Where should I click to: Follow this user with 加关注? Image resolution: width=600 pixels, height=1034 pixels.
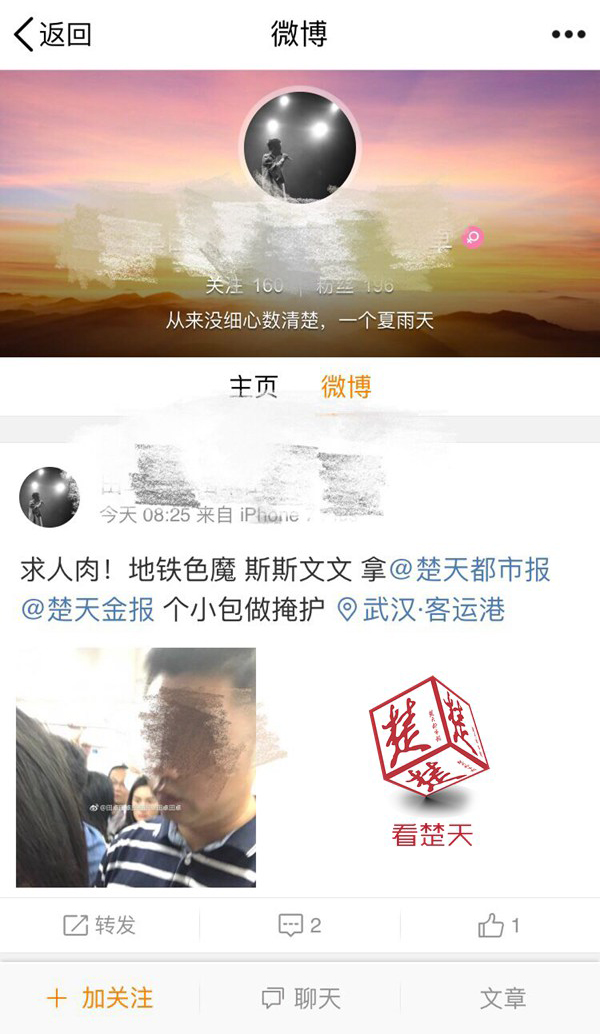click(100, 997)
